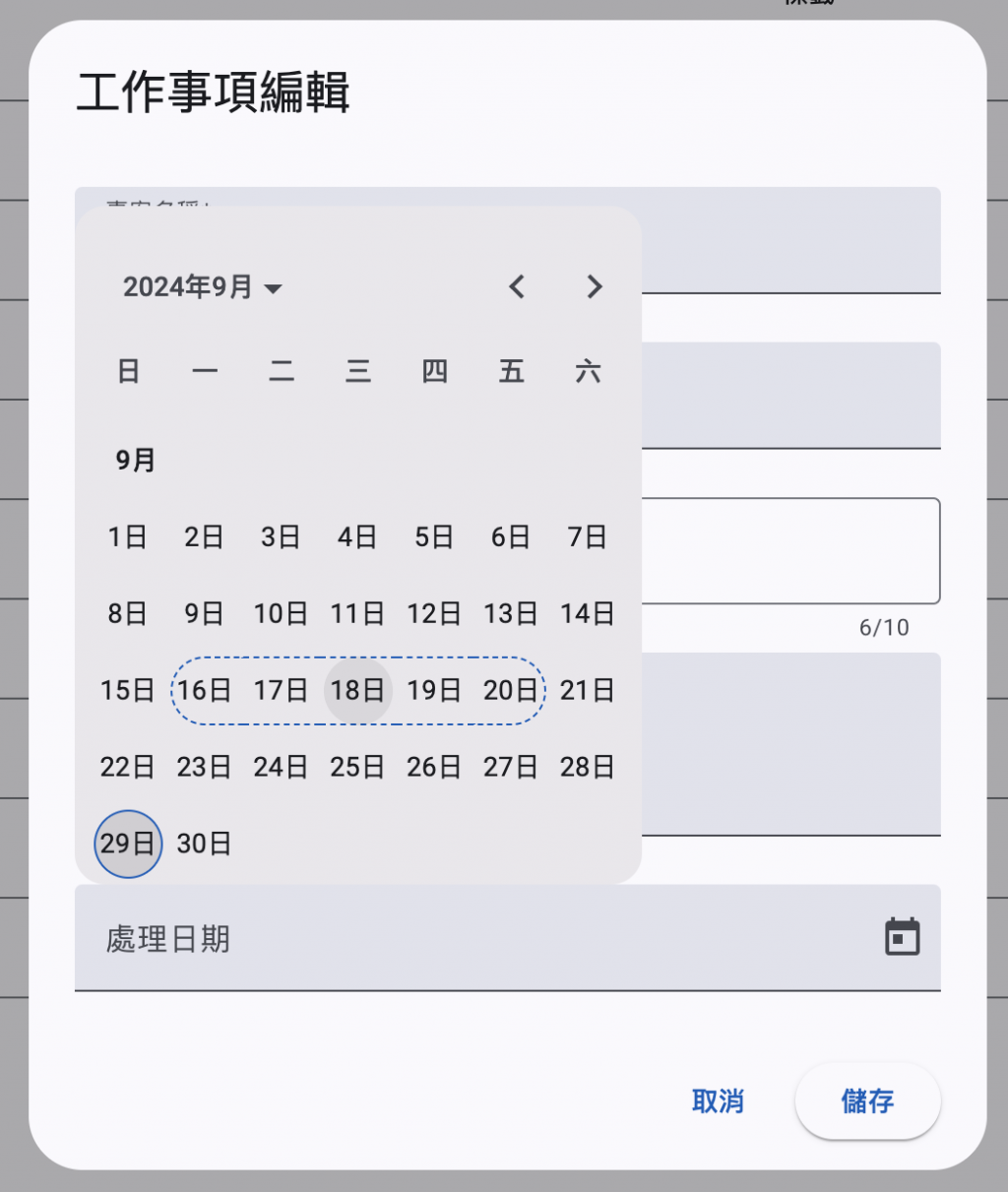1008x1192 pixels.
Task: Pick 16日 as the date
Action: pyautogui.click(x=205, y=691)
